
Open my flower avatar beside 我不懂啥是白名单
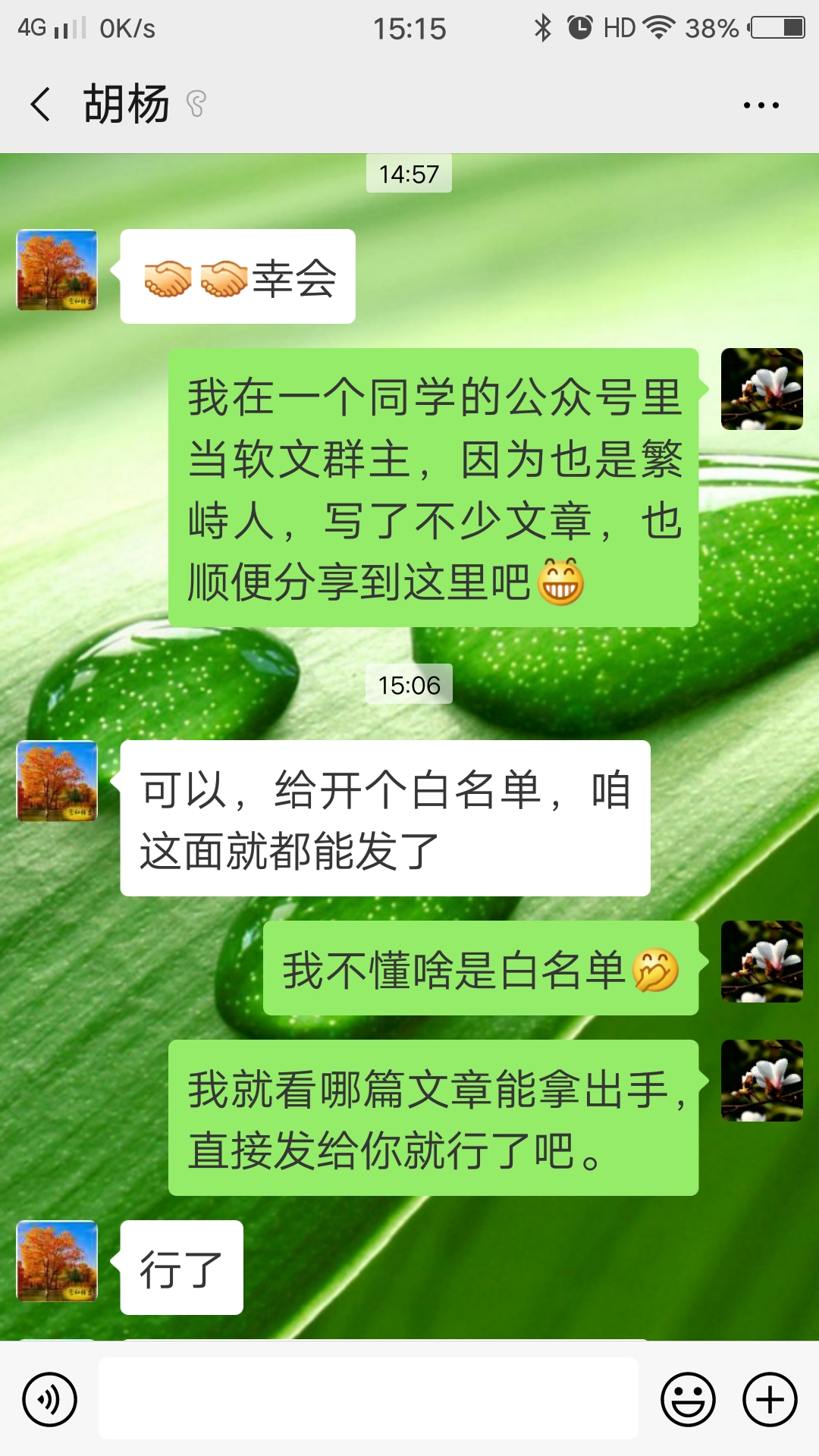(761, 962)
